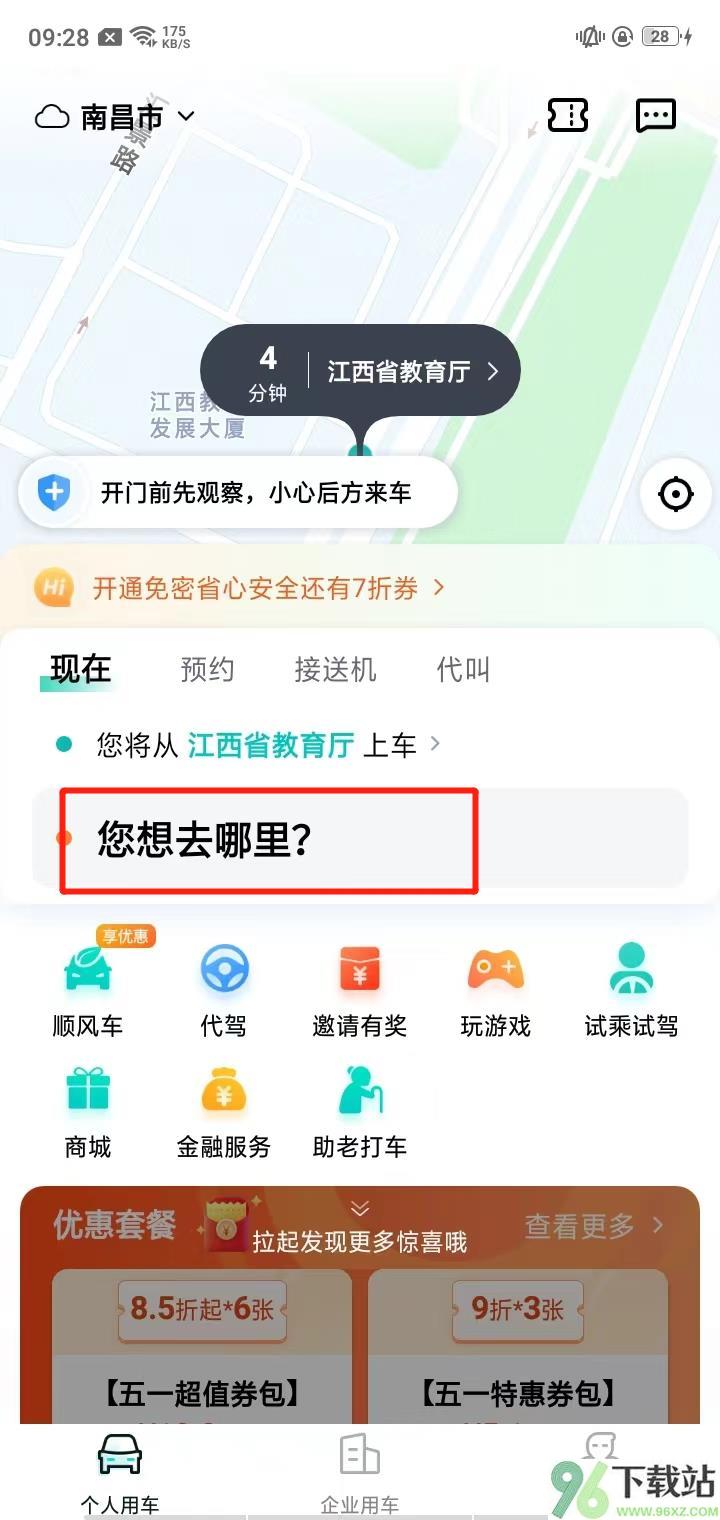Change pickup point 江西省教育厅
Viewport: 720px width, 1520px height.
(x=270, y=745)
